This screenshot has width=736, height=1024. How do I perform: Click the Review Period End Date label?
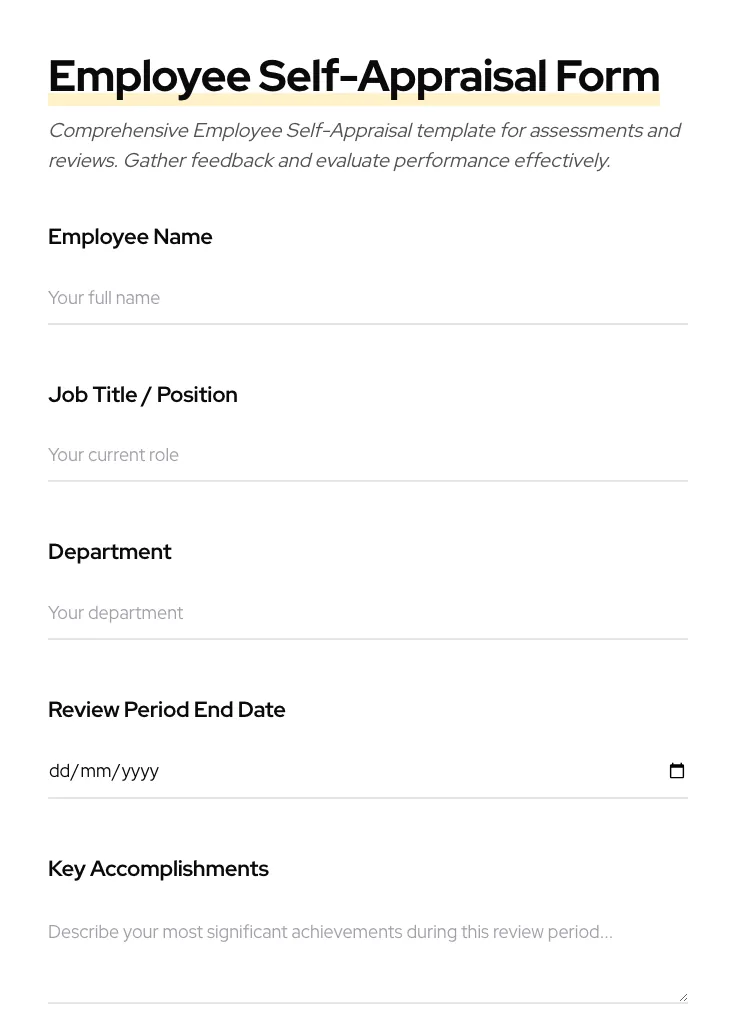[x=167, y=709]
